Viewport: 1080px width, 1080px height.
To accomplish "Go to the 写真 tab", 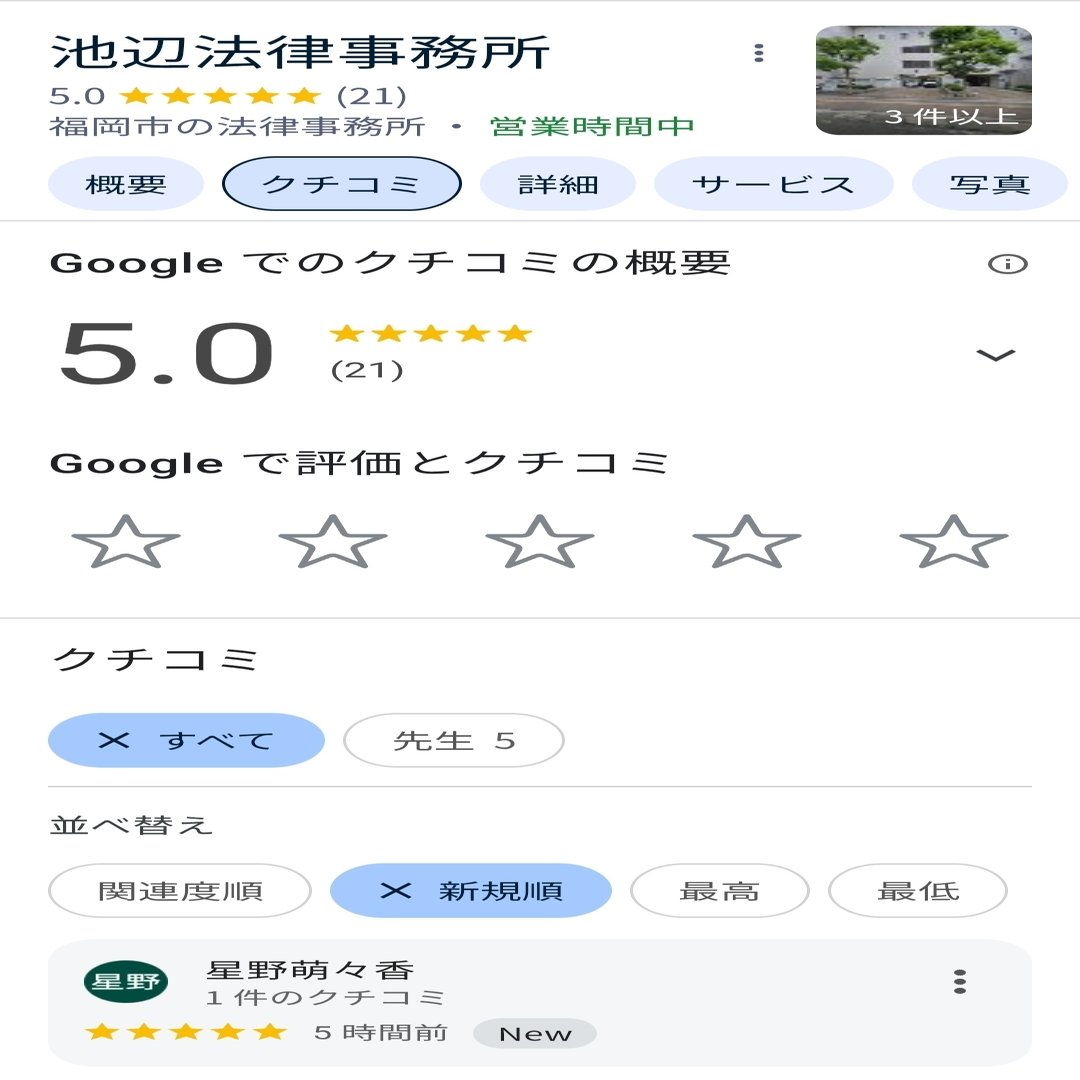I will [x=989, y=185].
